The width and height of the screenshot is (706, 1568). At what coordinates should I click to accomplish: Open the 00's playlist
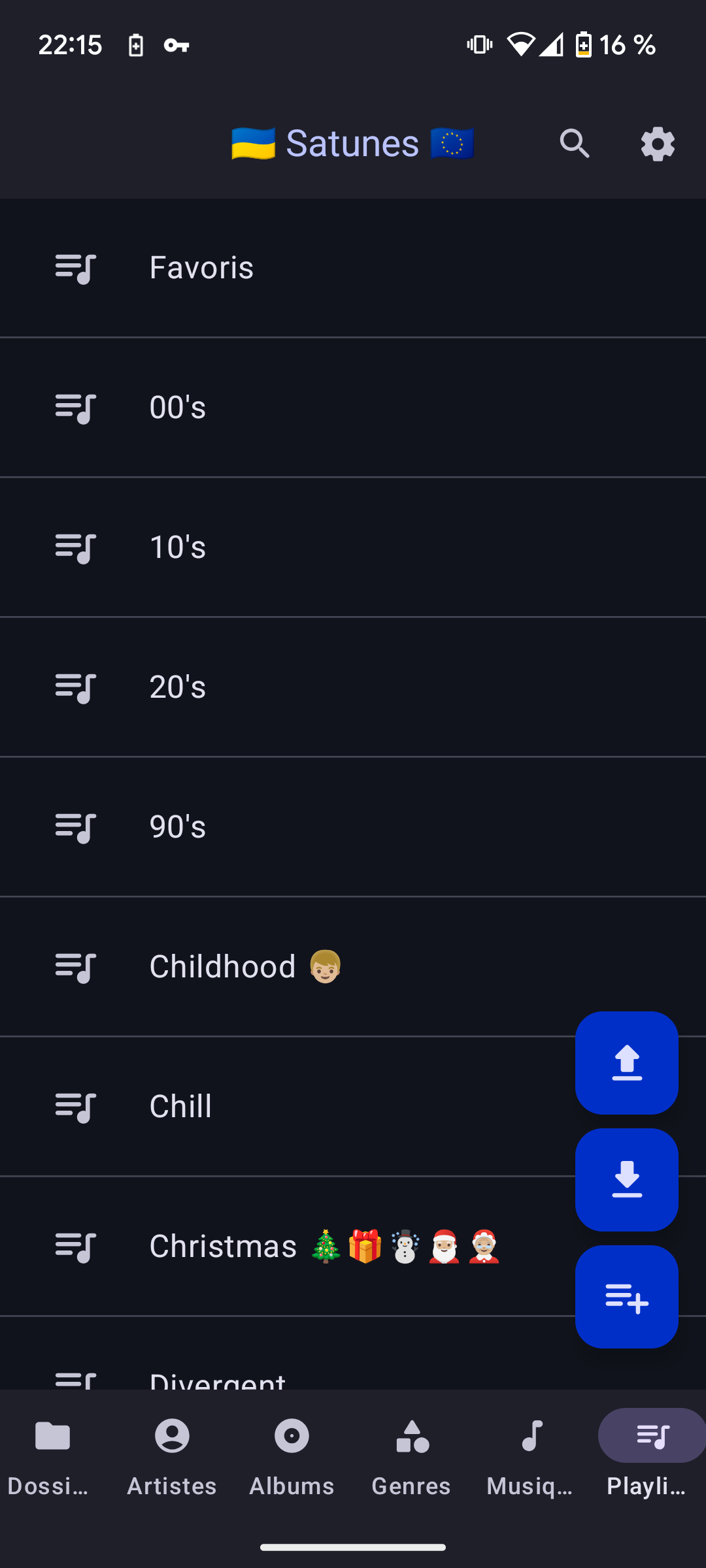pyautogui.click(x=353, y=408)
